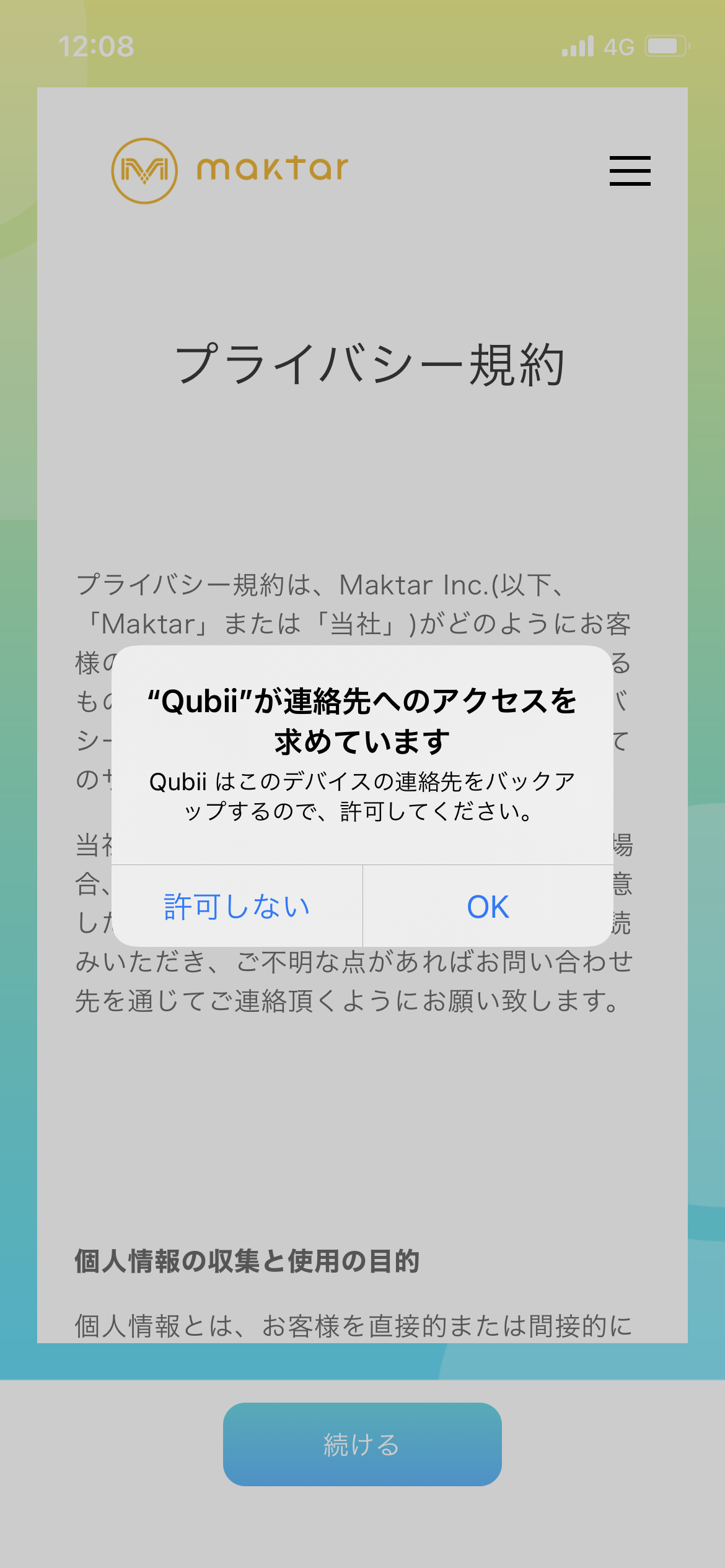The height and width of the screenshot is (1568, 725).
Task: Select 許可しない to deny contacts access
Action: [237, 906]
